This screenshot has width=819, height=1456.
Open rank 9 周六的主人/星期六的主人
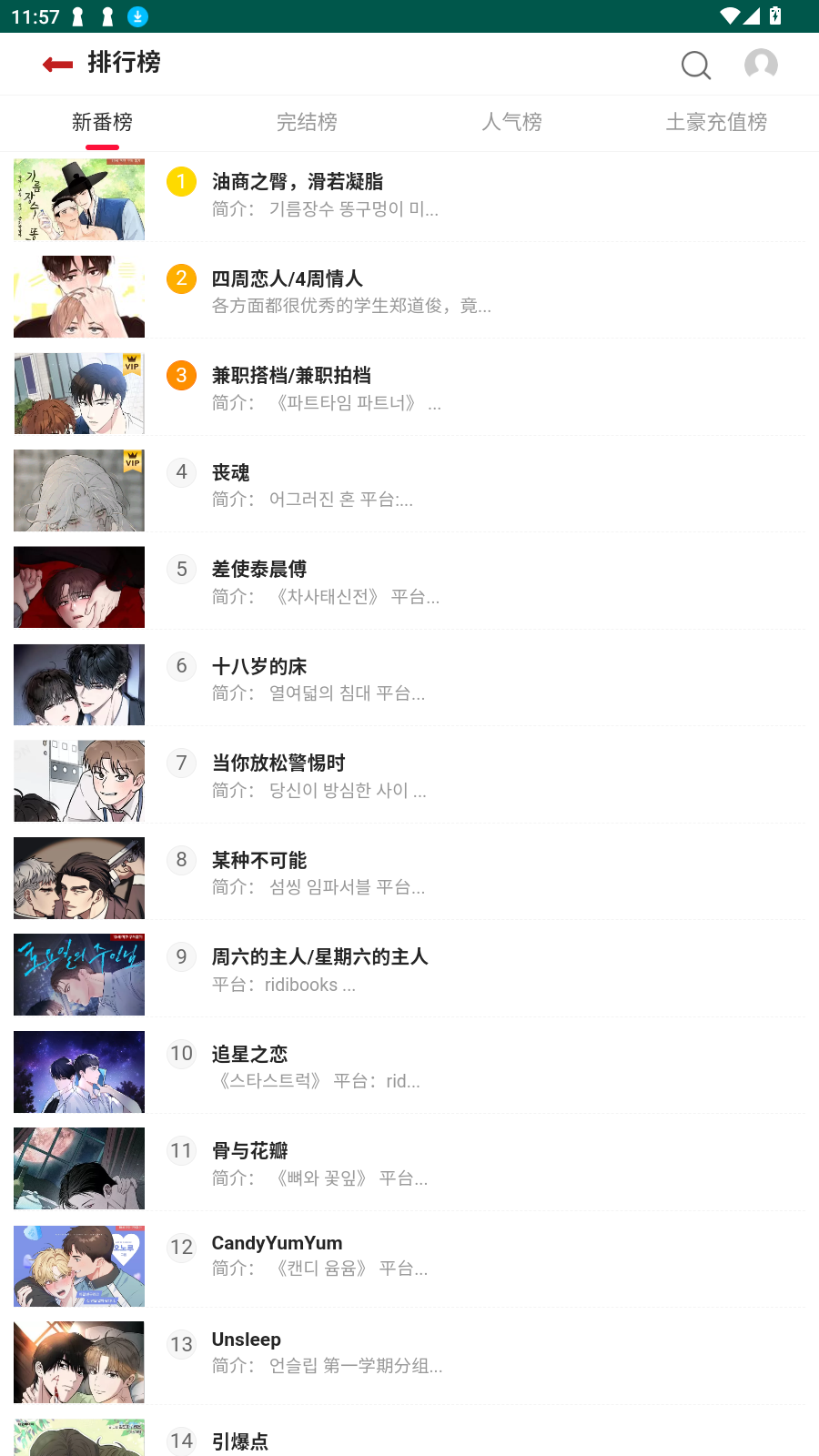point(319,956)
